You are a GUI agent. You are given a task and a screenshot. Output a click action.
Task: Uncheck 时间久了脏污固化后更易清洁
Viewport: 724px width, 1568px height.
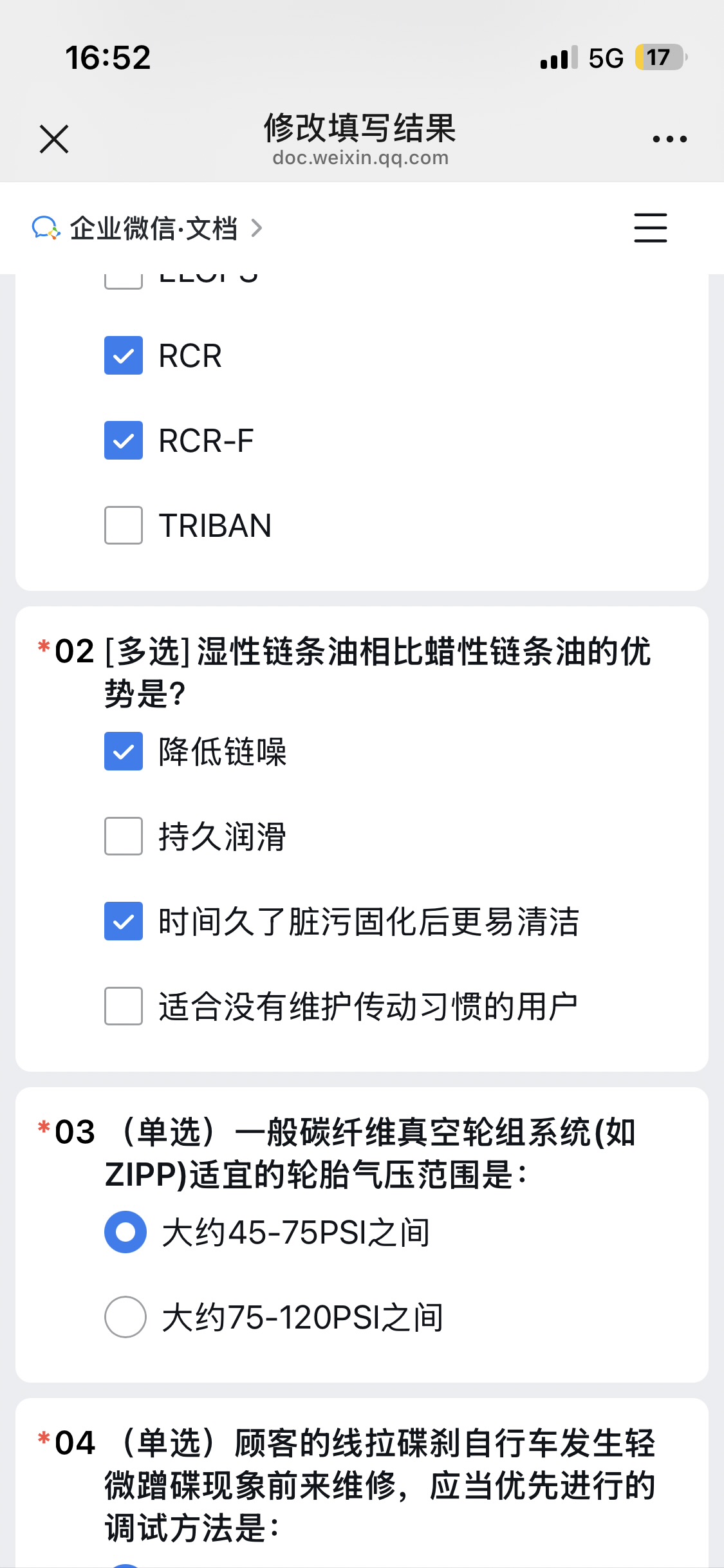point(124,921)
